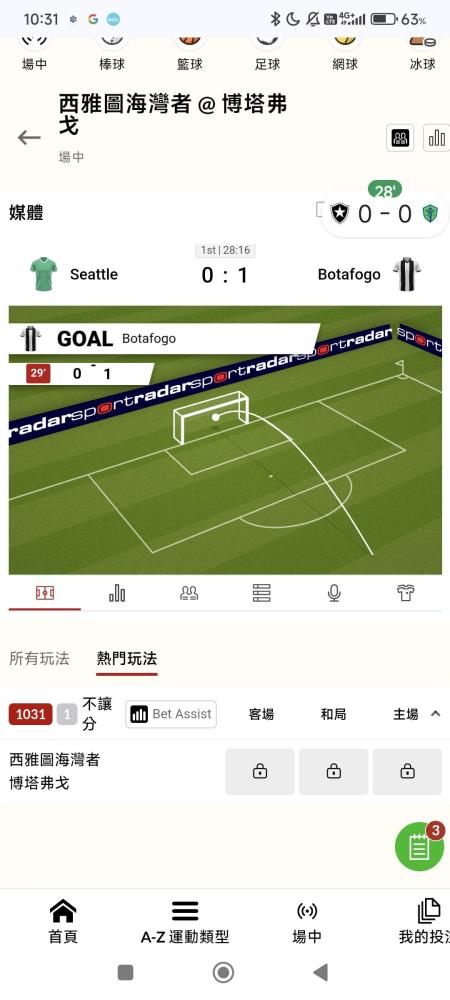The image size is (450, 1000).
Task: Open the standings table tab under the pitch
Action: coord(261,593)
